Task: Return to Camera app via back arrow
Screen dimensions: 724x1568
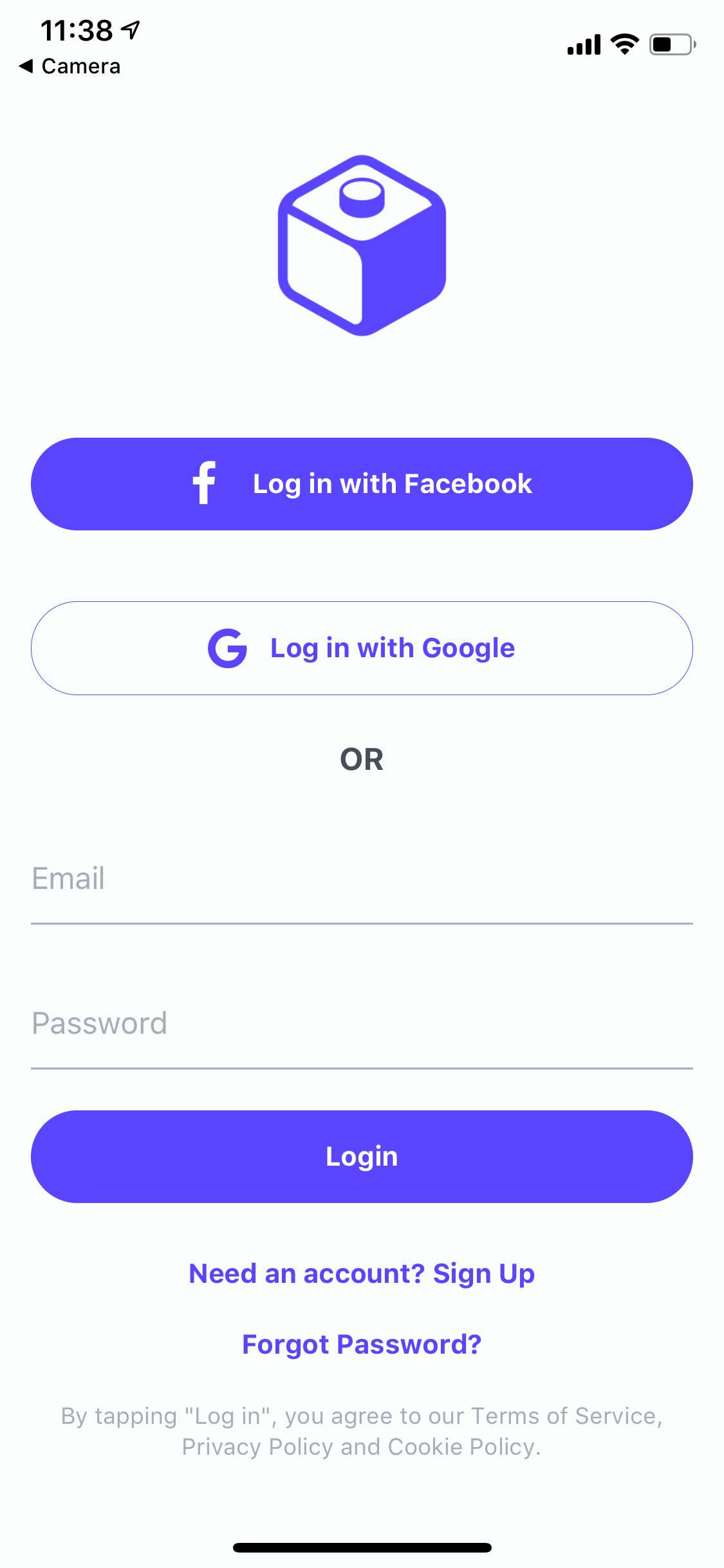Action: click(70, 66)
